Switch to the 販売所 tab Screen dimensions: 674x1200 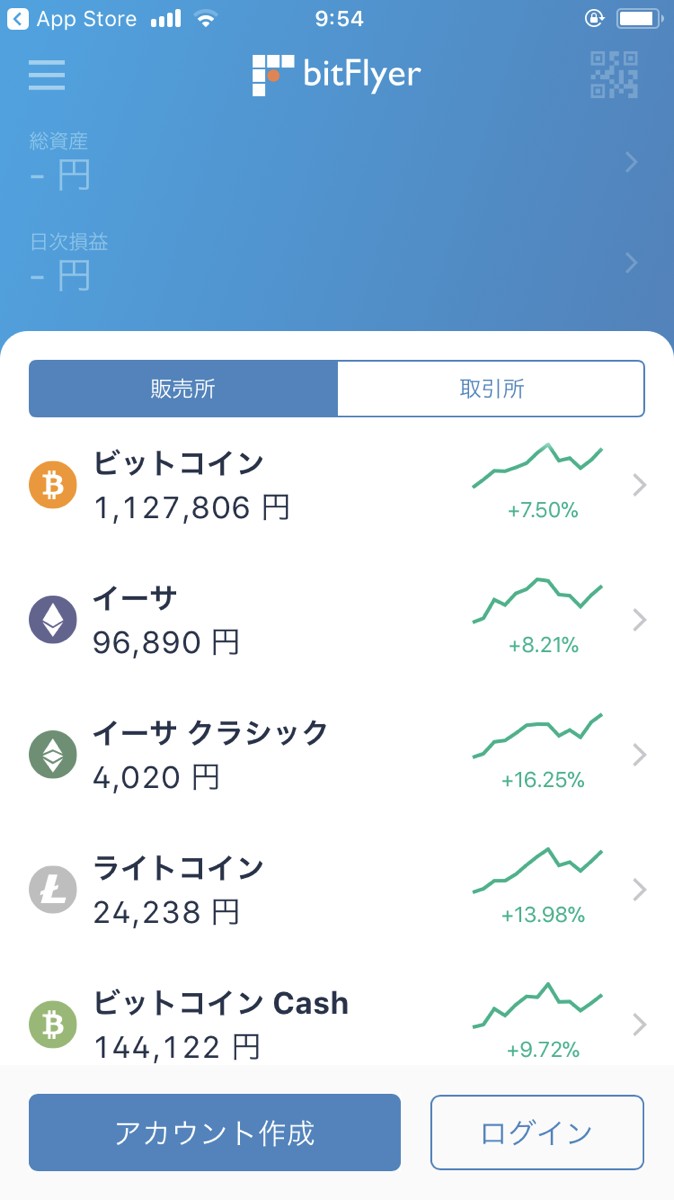click(183, 389)
